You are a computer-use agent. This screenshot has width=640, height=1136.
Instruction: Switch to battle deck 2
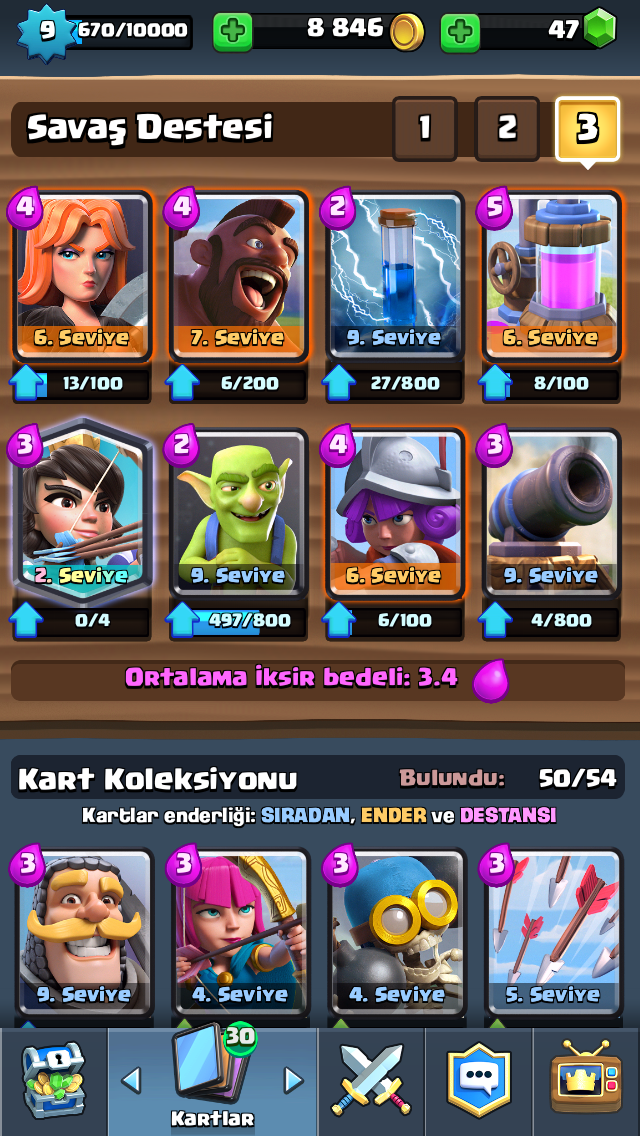click(x=506, y=128)
